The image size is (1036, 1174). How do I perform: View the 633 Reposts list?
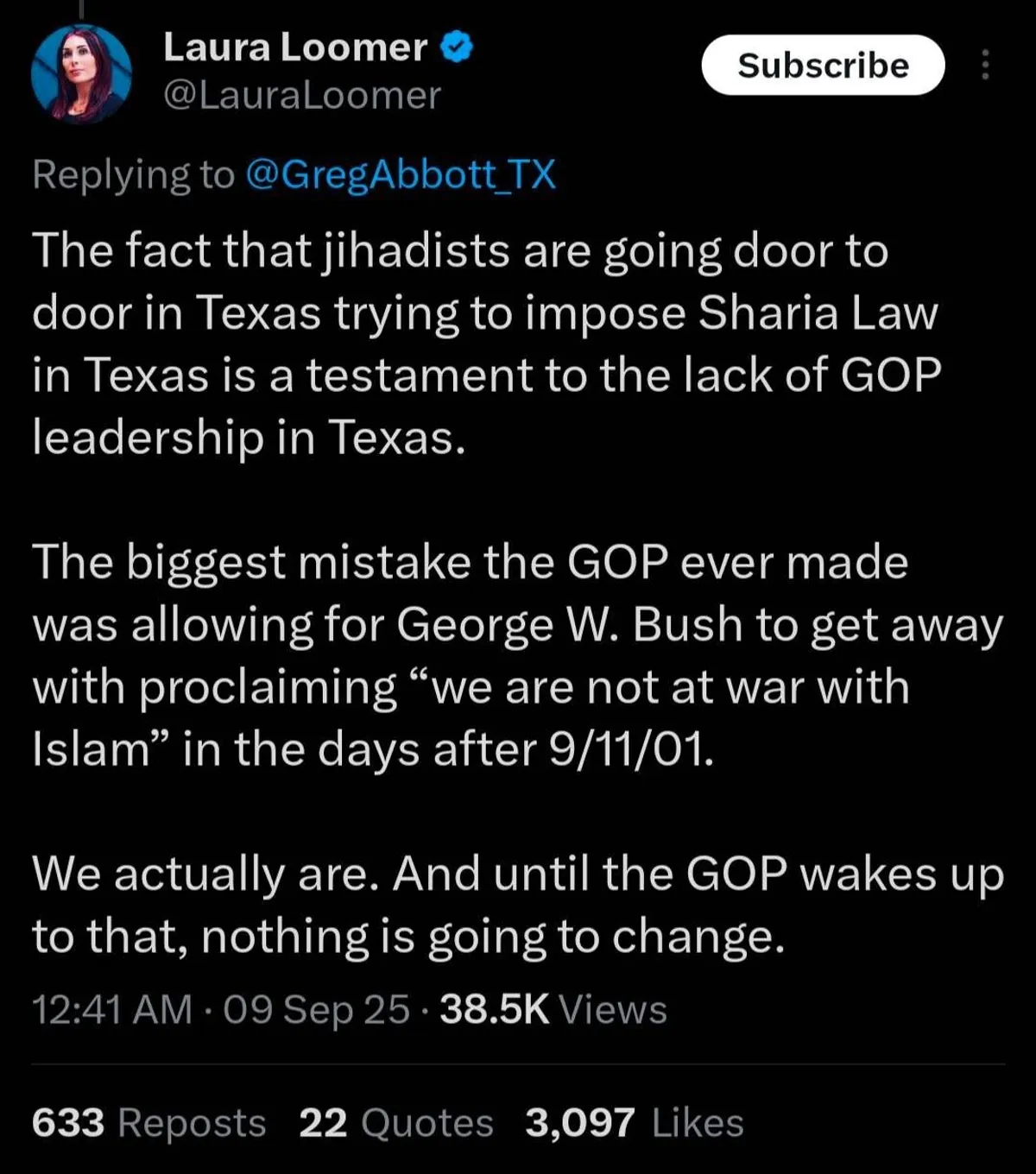point(148,1123)
